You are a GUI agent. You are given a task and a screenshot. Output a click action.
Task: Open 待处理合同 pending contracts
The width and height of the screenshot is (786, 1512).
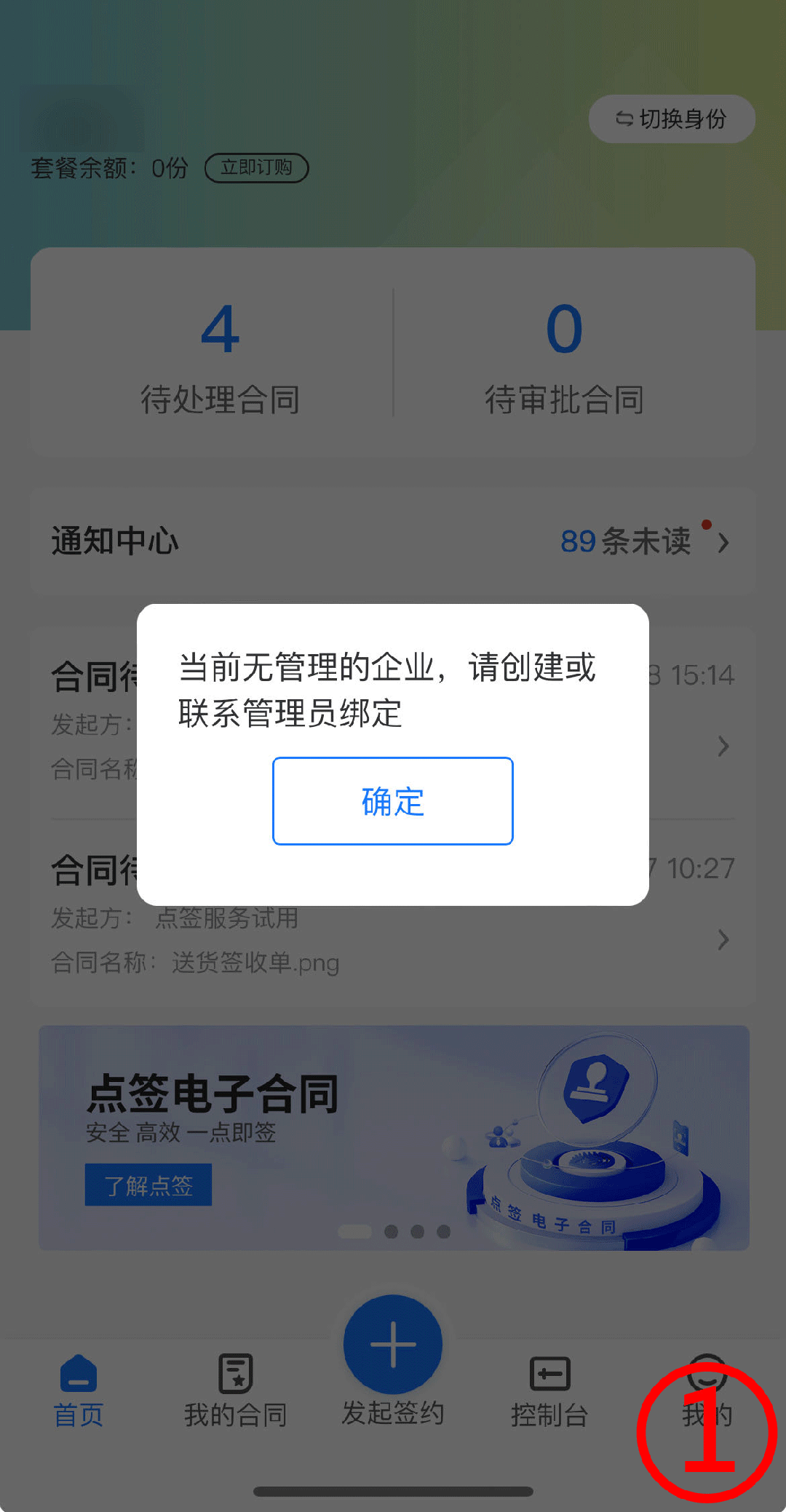pyautogui.click(x=220, y=358)
